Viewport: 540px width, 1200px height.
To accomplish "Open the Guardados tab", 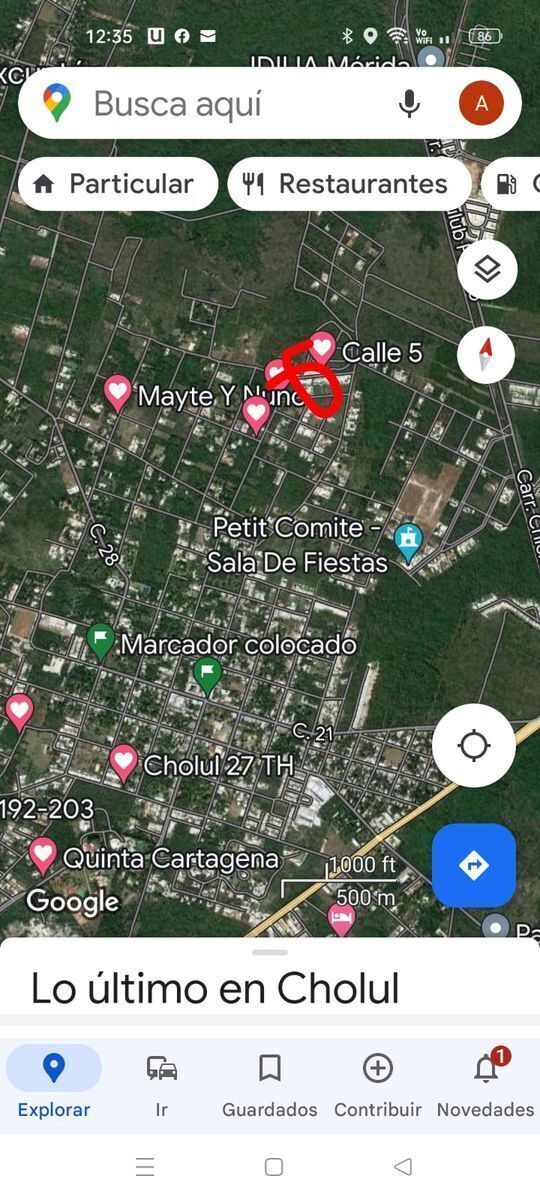I will point(270,1083).
